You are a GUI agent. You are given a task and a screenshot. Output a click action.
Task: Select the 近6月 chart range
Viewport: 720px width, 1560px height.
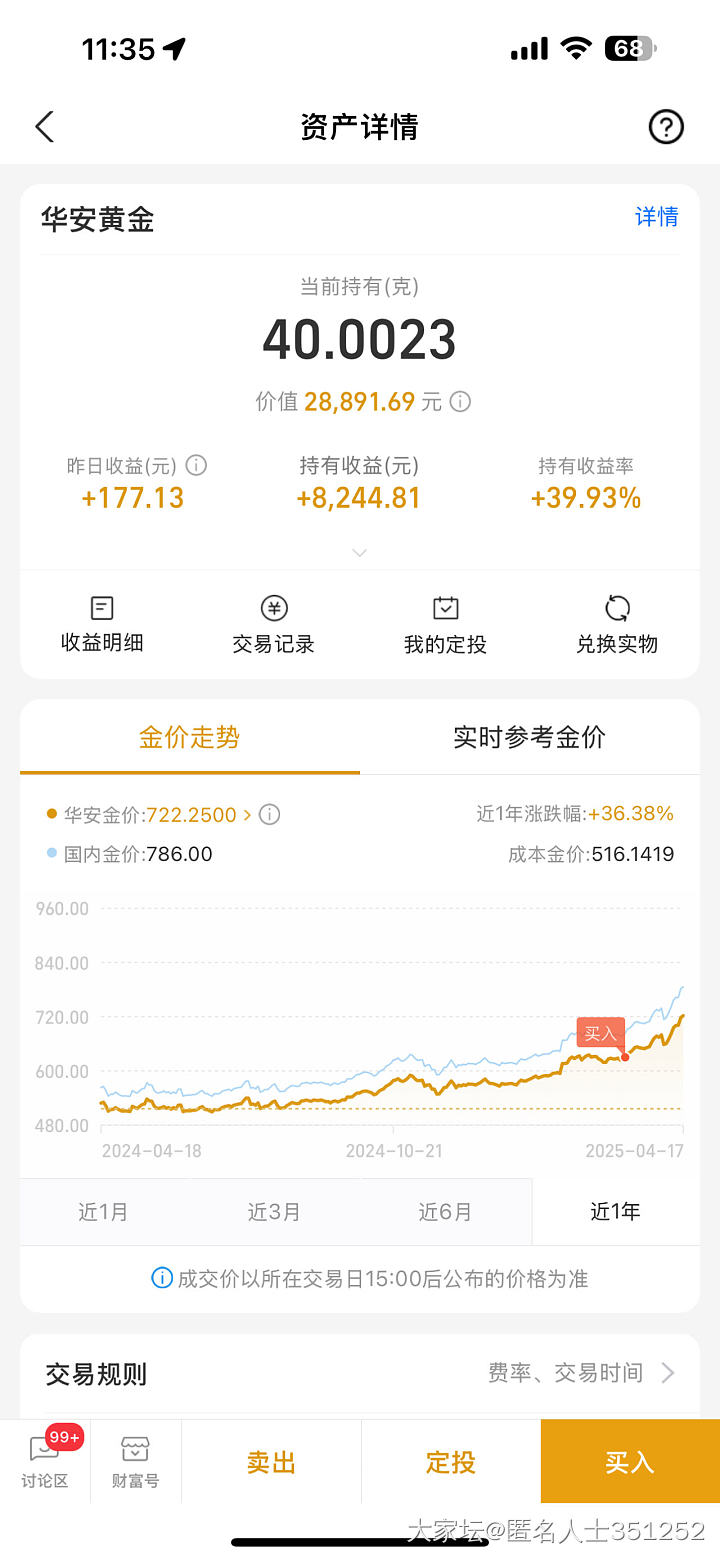445,1212
